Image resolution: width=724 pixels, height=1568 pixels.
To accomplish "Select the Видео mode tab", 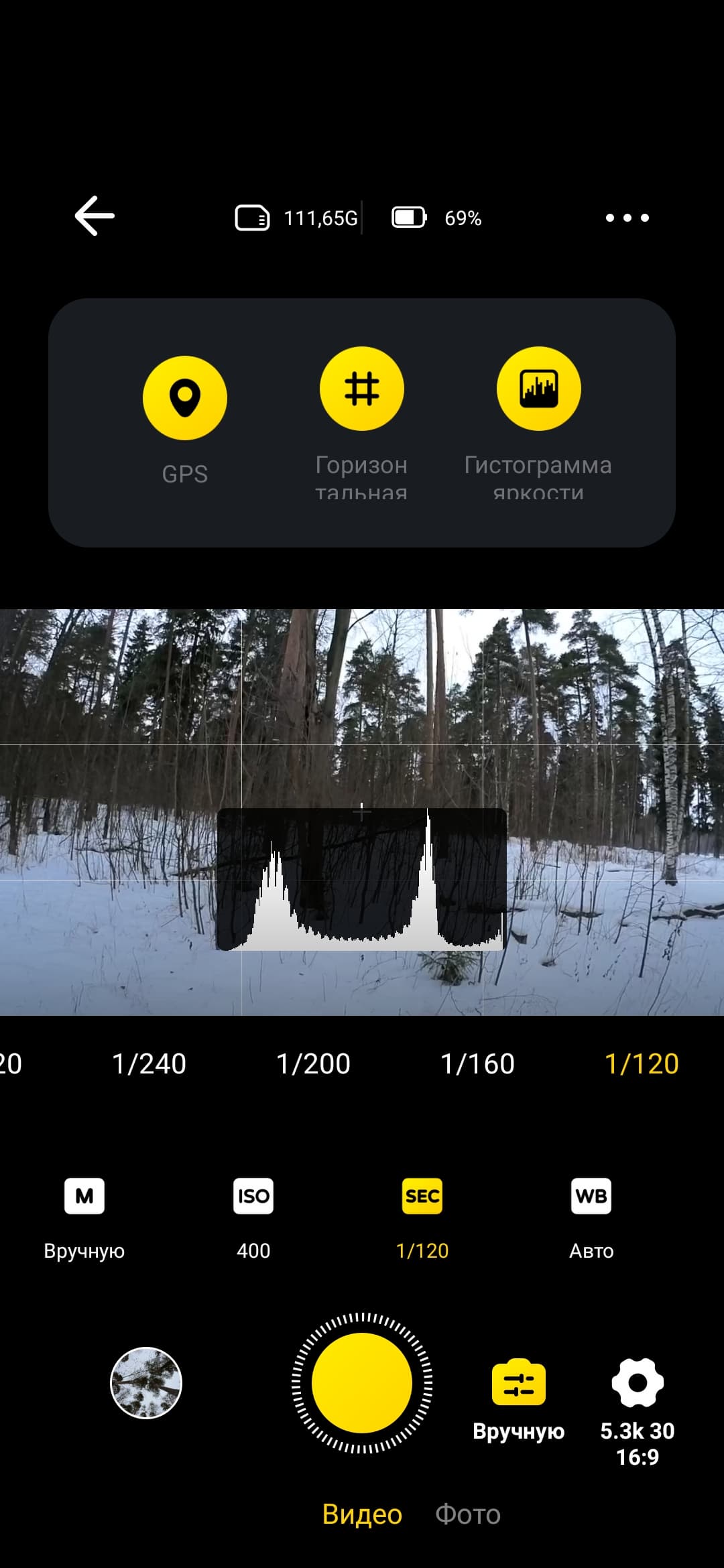I will pos(362,1514).
